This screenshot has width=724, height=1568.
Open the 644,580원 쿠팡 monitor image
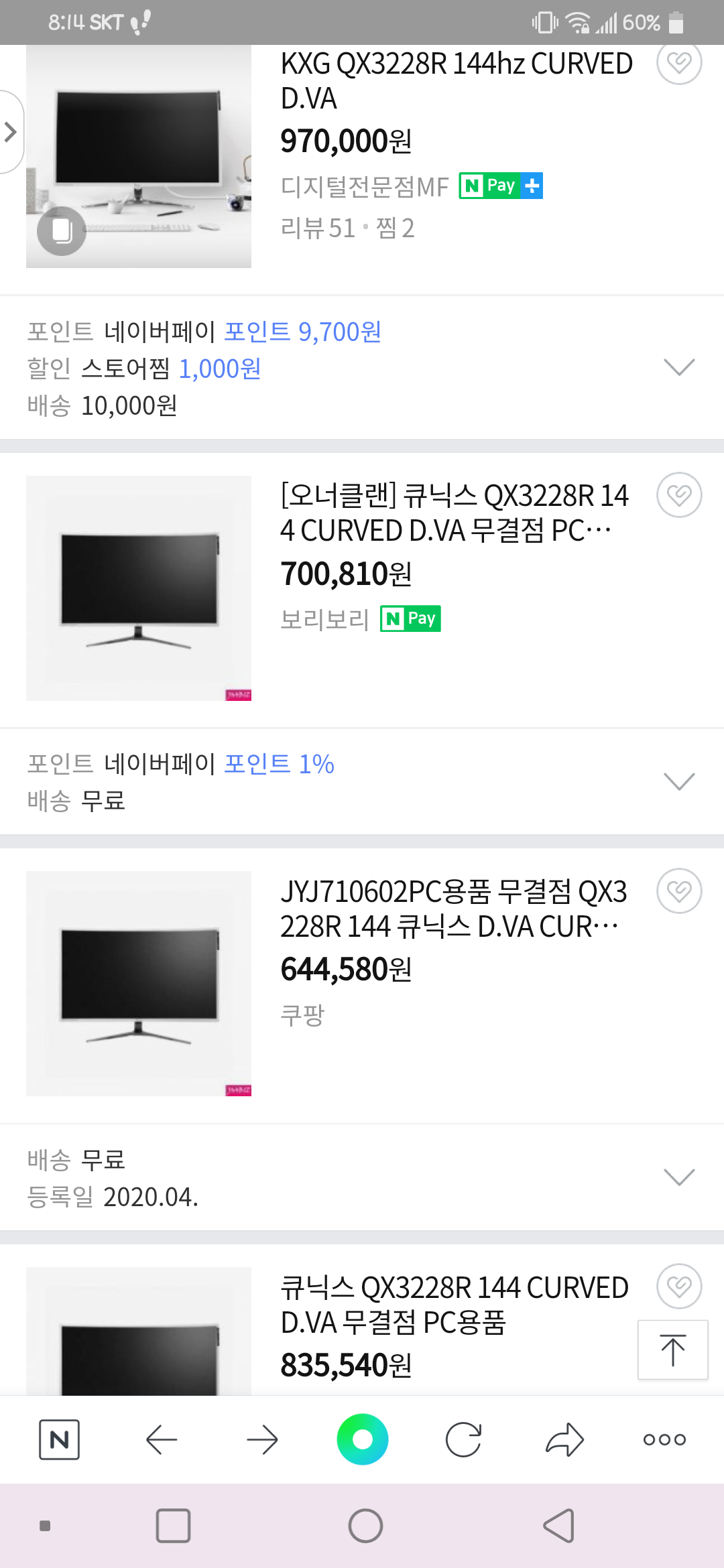139,984
